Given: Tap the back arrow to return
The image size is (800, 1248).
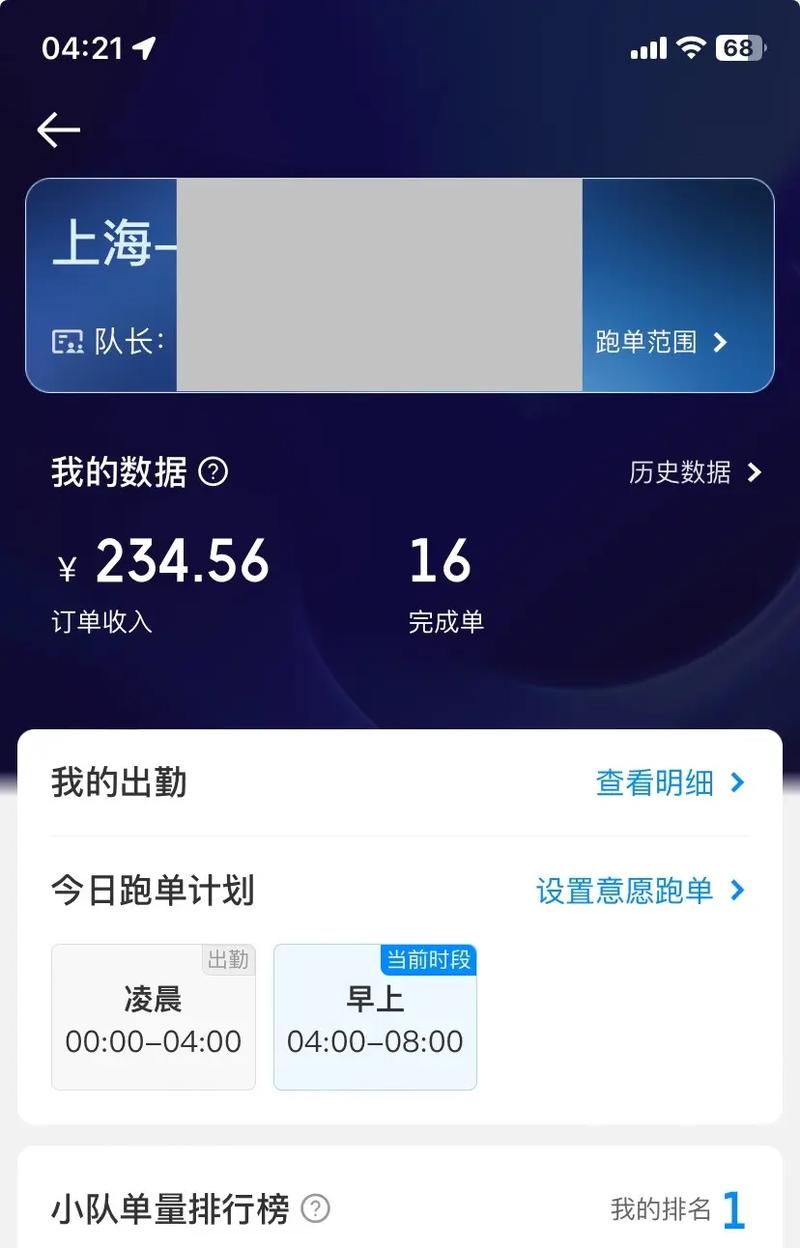Looking at the screenshot, I should (x=58, y=129).
